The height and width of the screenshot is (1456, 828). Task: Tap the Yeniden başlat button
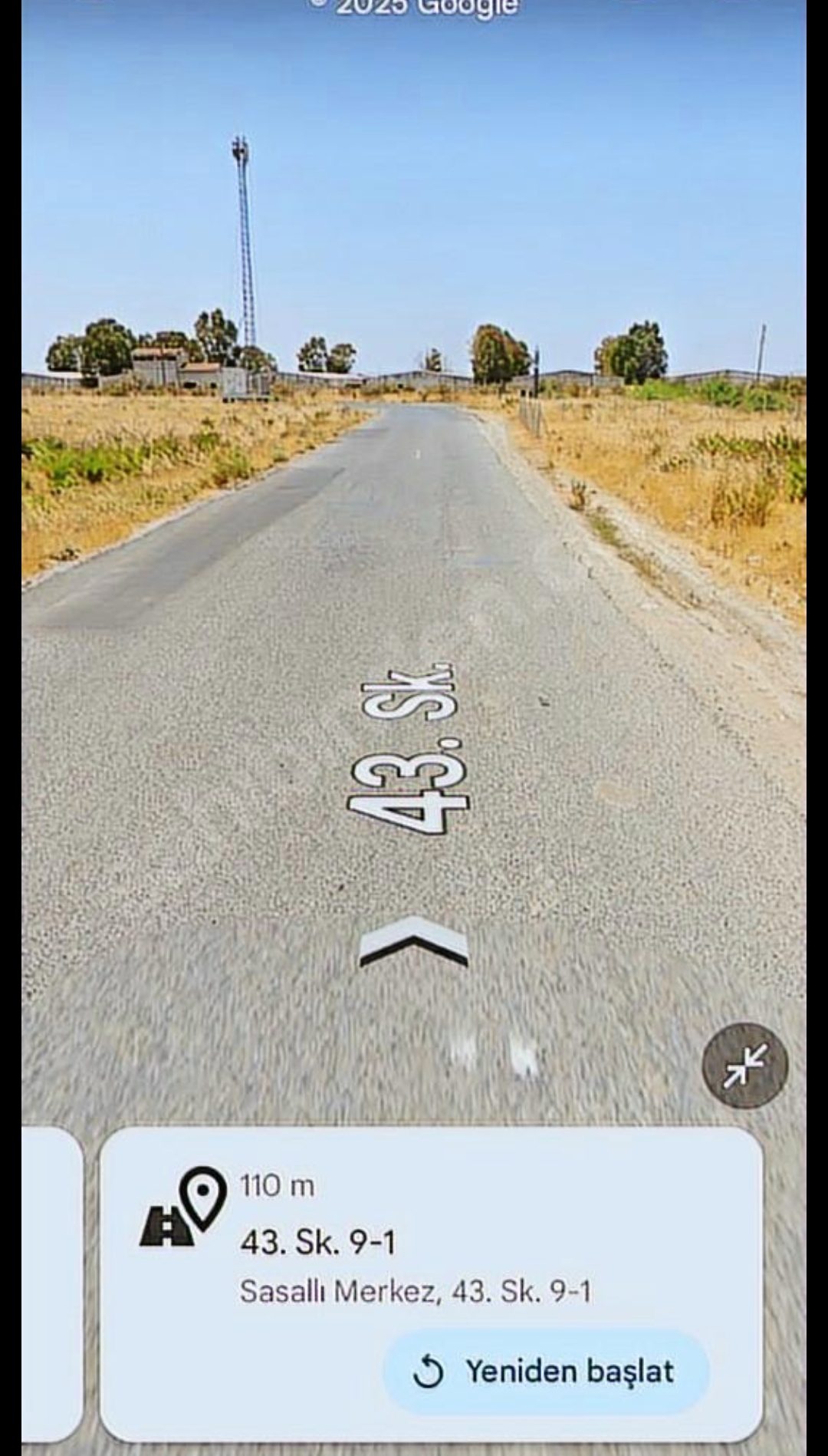pos(546,1371)
